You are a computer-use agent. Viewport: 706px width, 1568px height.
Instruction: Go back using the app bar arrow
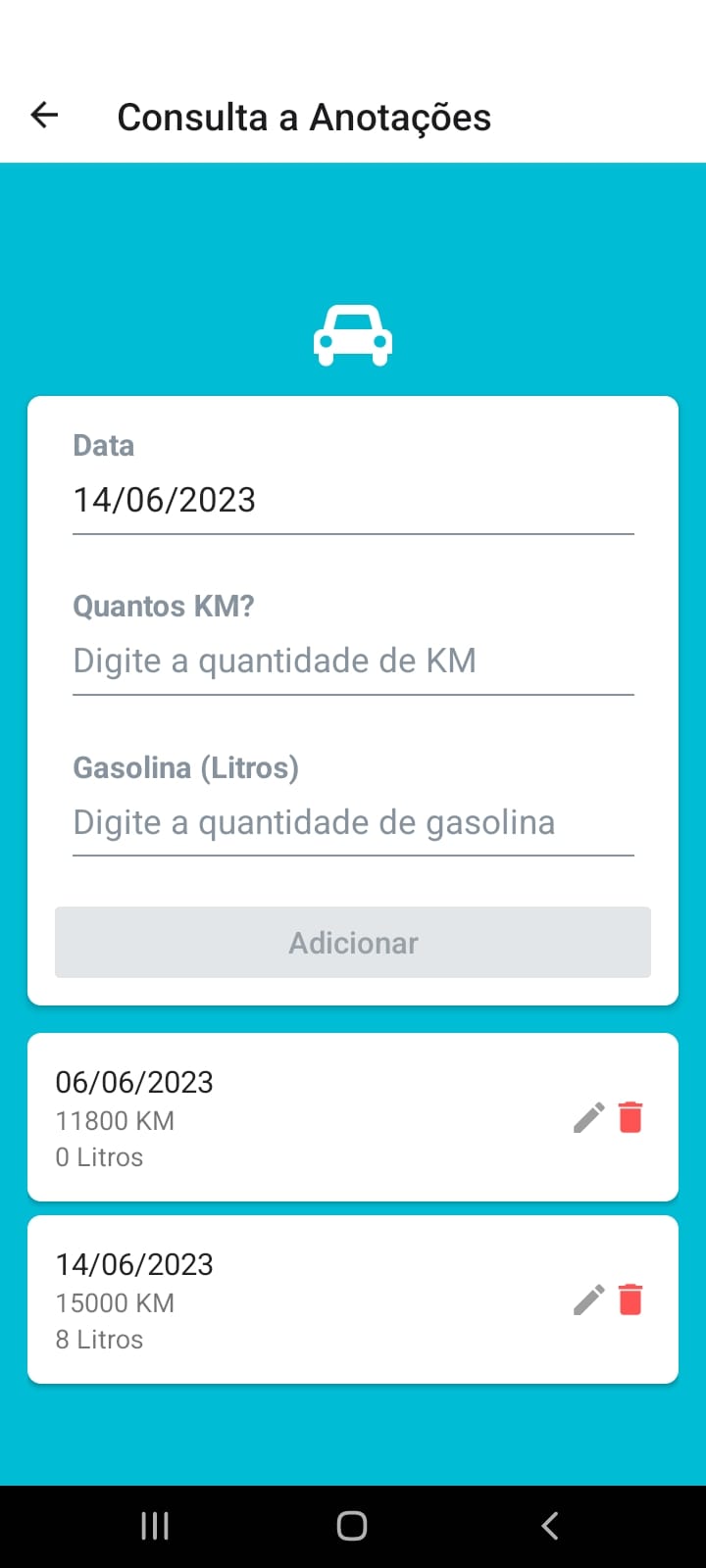[45, 116]
